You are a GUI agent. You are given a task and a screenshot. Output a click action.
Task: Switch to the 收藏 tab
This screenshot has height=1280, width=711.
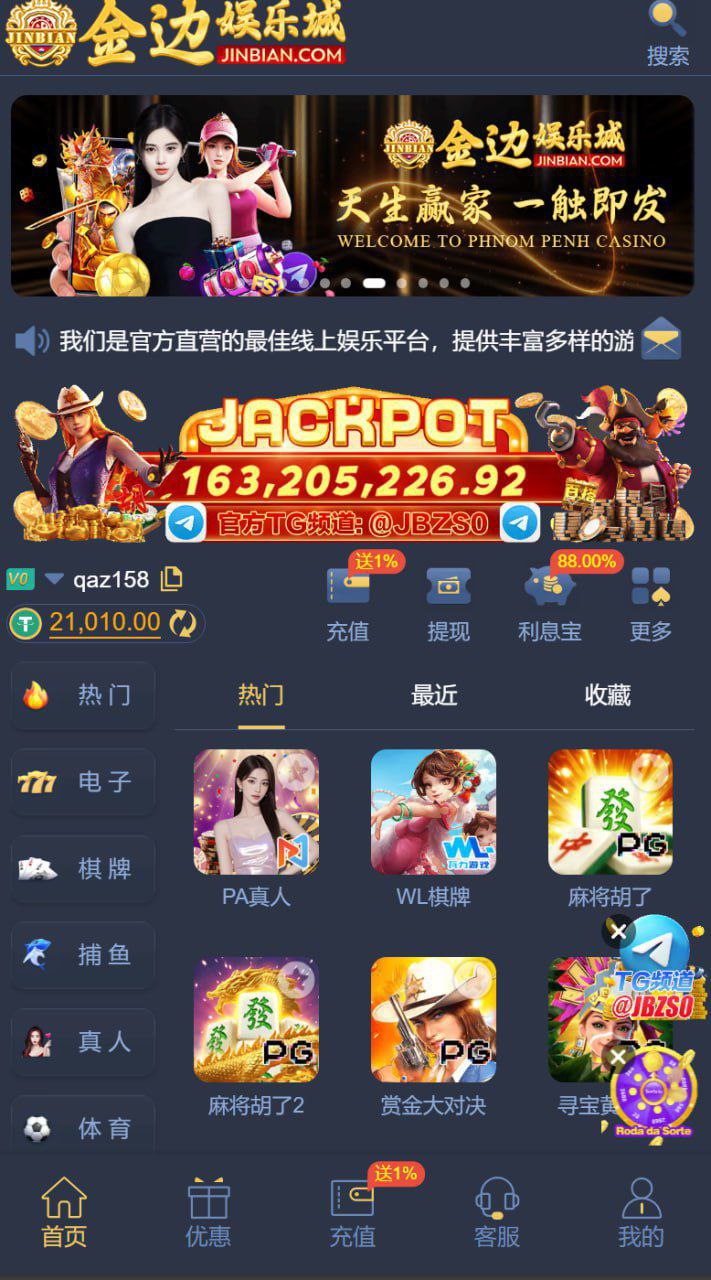pos(608,696)
